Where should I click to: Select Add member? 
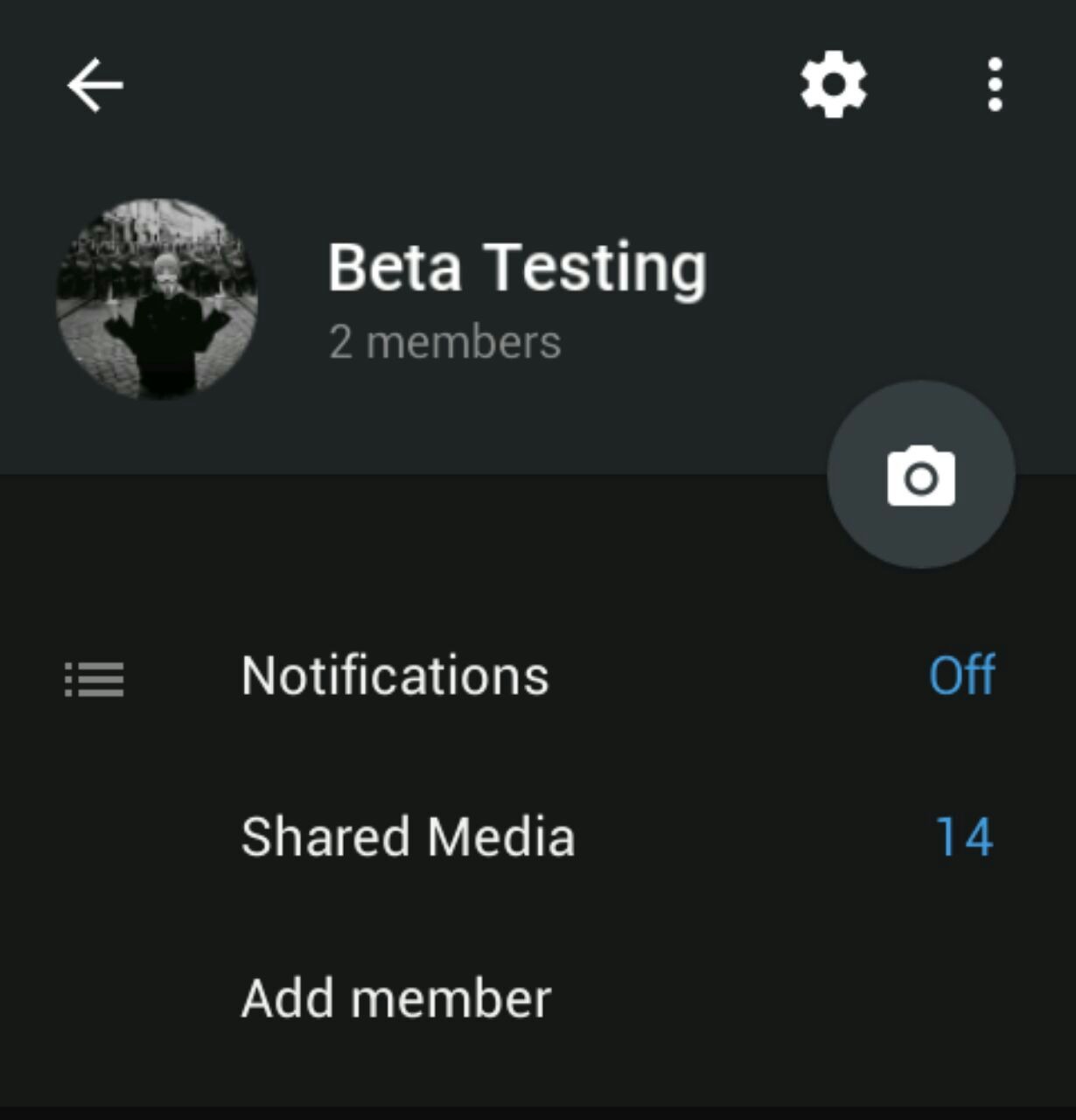tap(396, 998)
